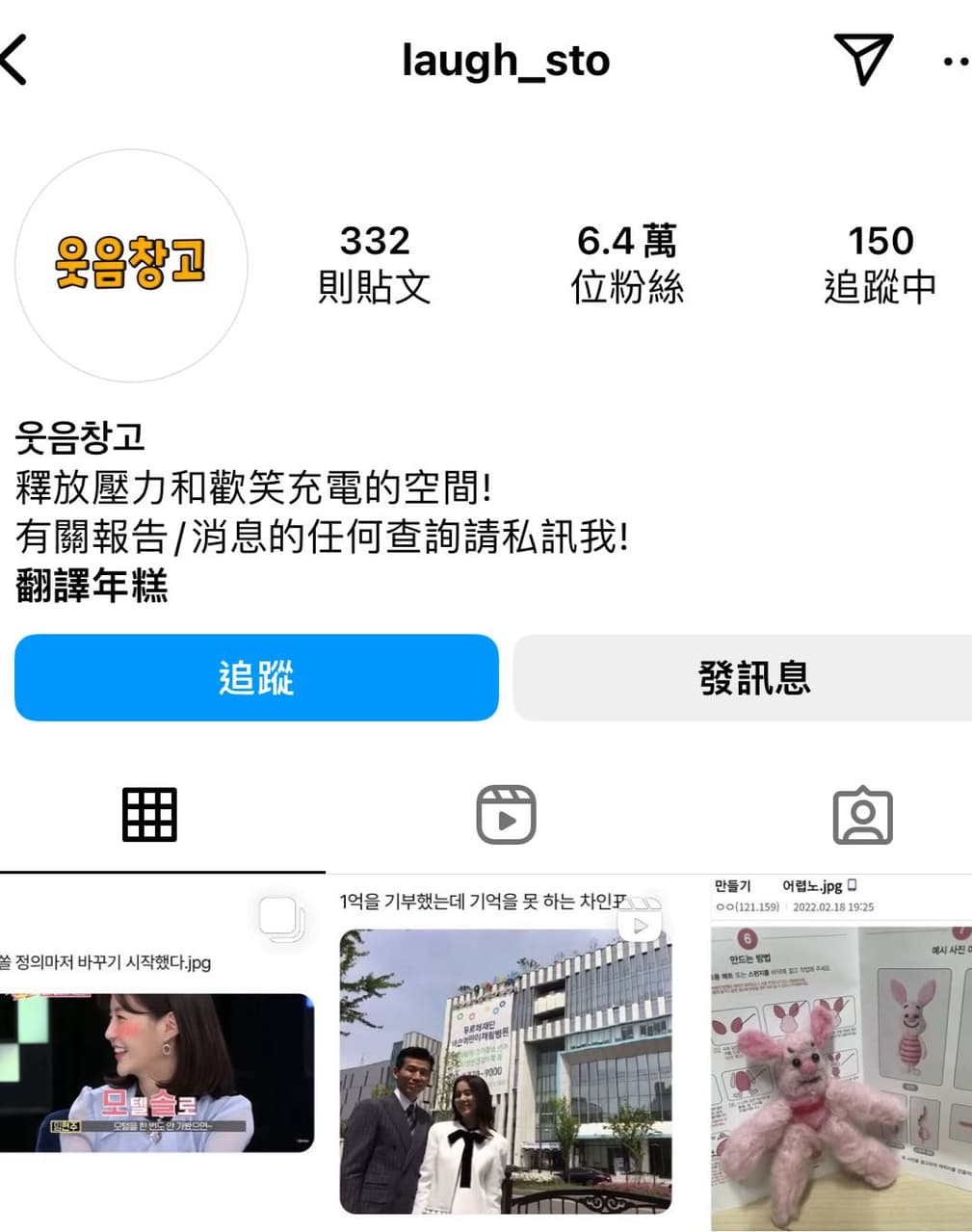The image size is (972, 1232).
Task: Open the three-dot overflow menu
Action: (x=955, y=61)
